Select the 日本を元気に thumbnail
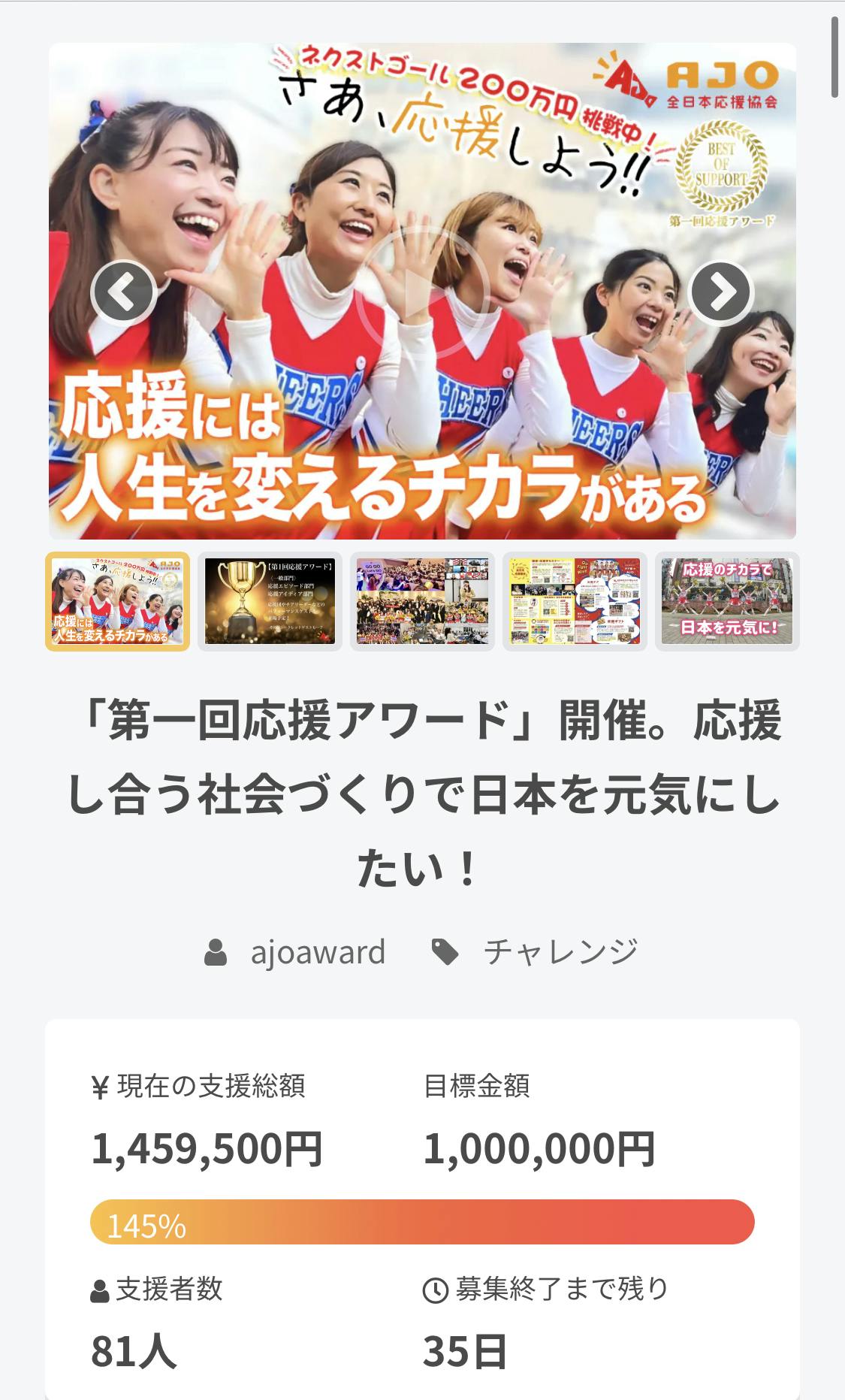845x1400 pixels. pyautogui.click(x=727, y=601)
